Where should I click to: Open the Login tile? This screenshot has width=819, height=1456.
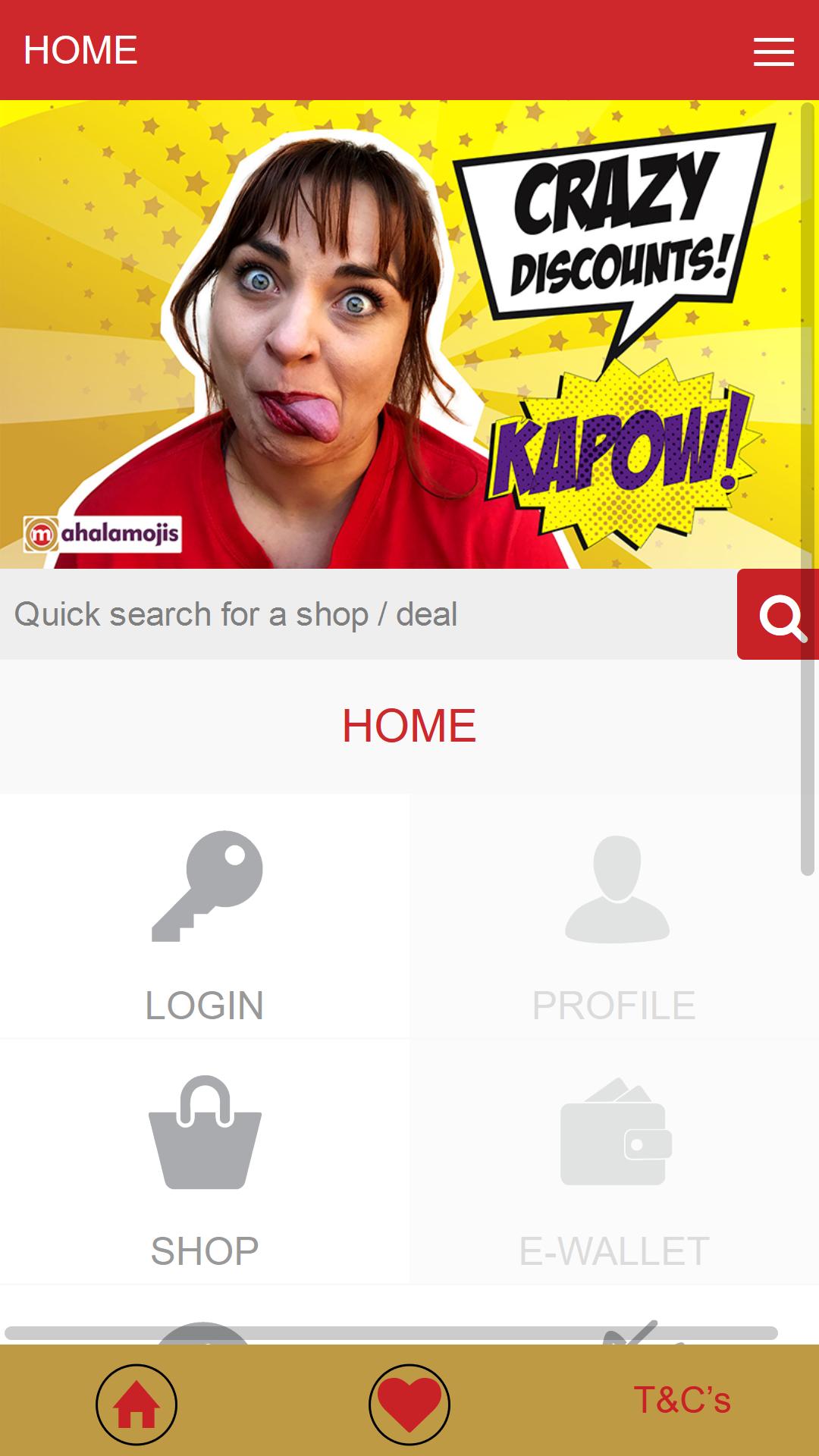click(x=205, y=918)
